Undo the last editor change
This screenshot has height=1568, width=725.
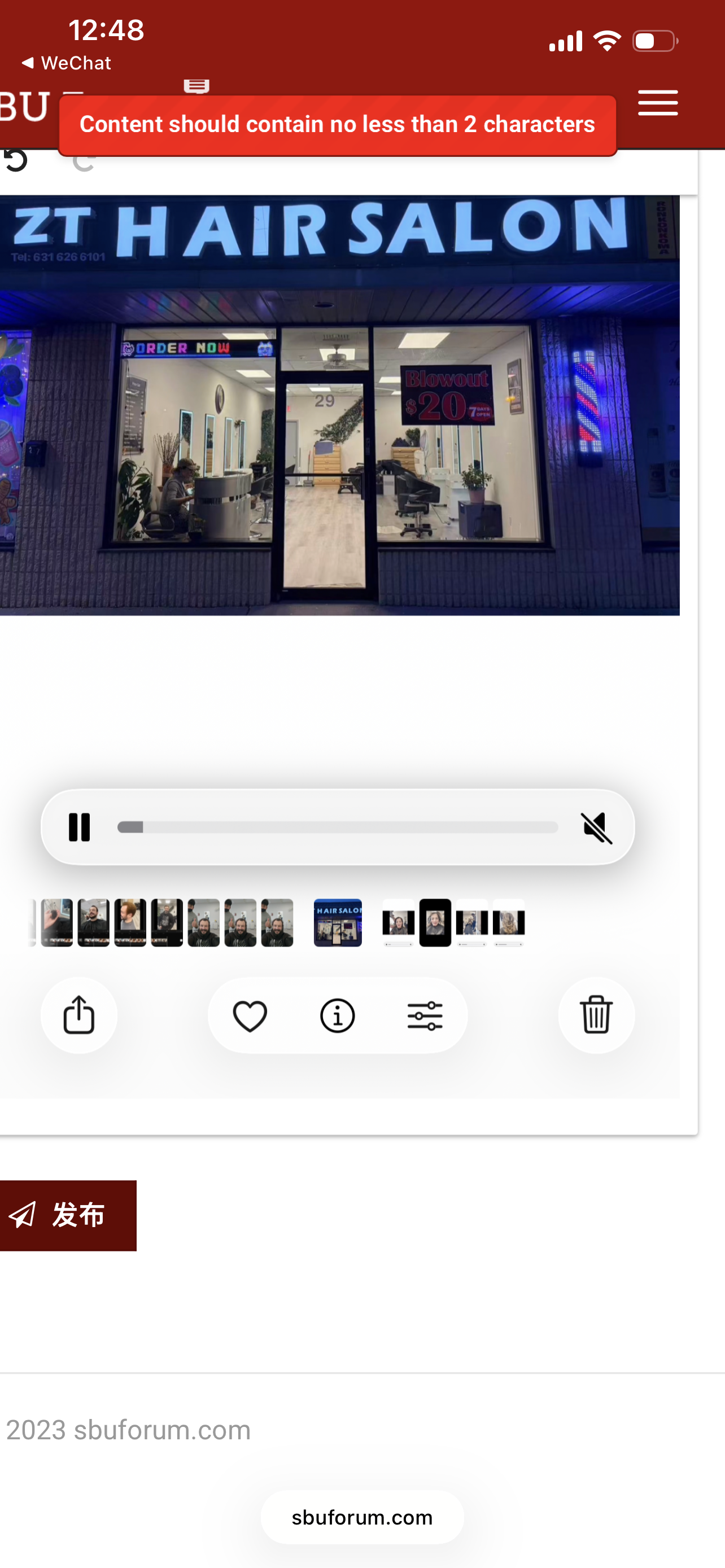coord(16,161)
